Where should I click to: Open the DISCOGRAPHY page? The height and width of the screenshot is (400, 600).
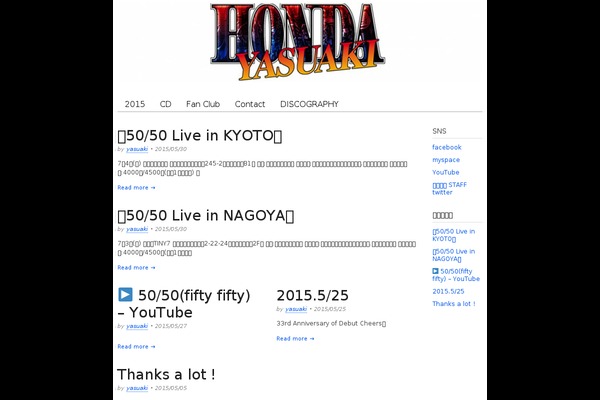(x=309, y=104)
